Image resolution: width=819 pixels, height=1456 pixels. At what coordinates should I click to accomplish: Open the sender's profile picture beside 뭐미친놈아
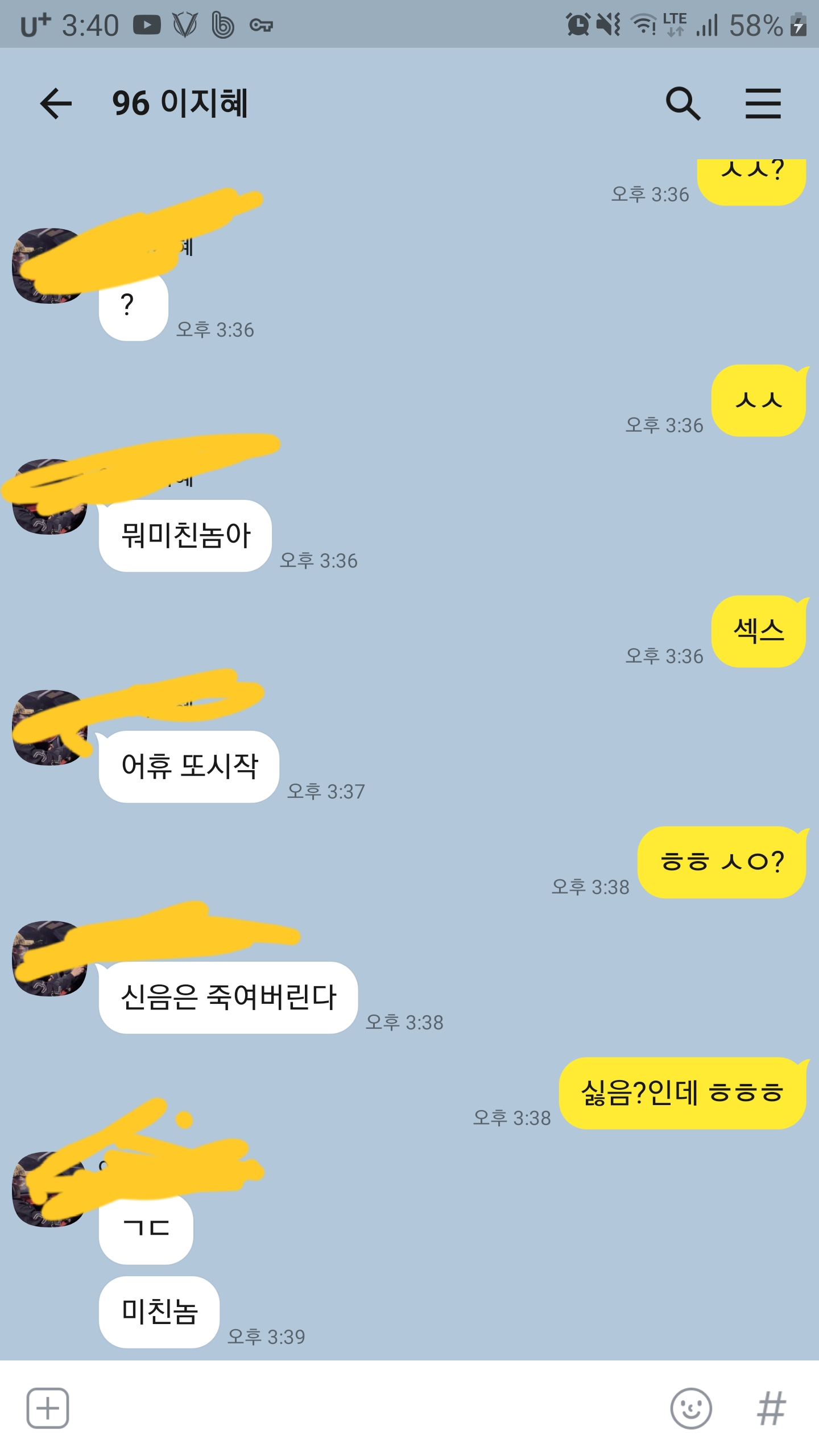tap(49, 497)
